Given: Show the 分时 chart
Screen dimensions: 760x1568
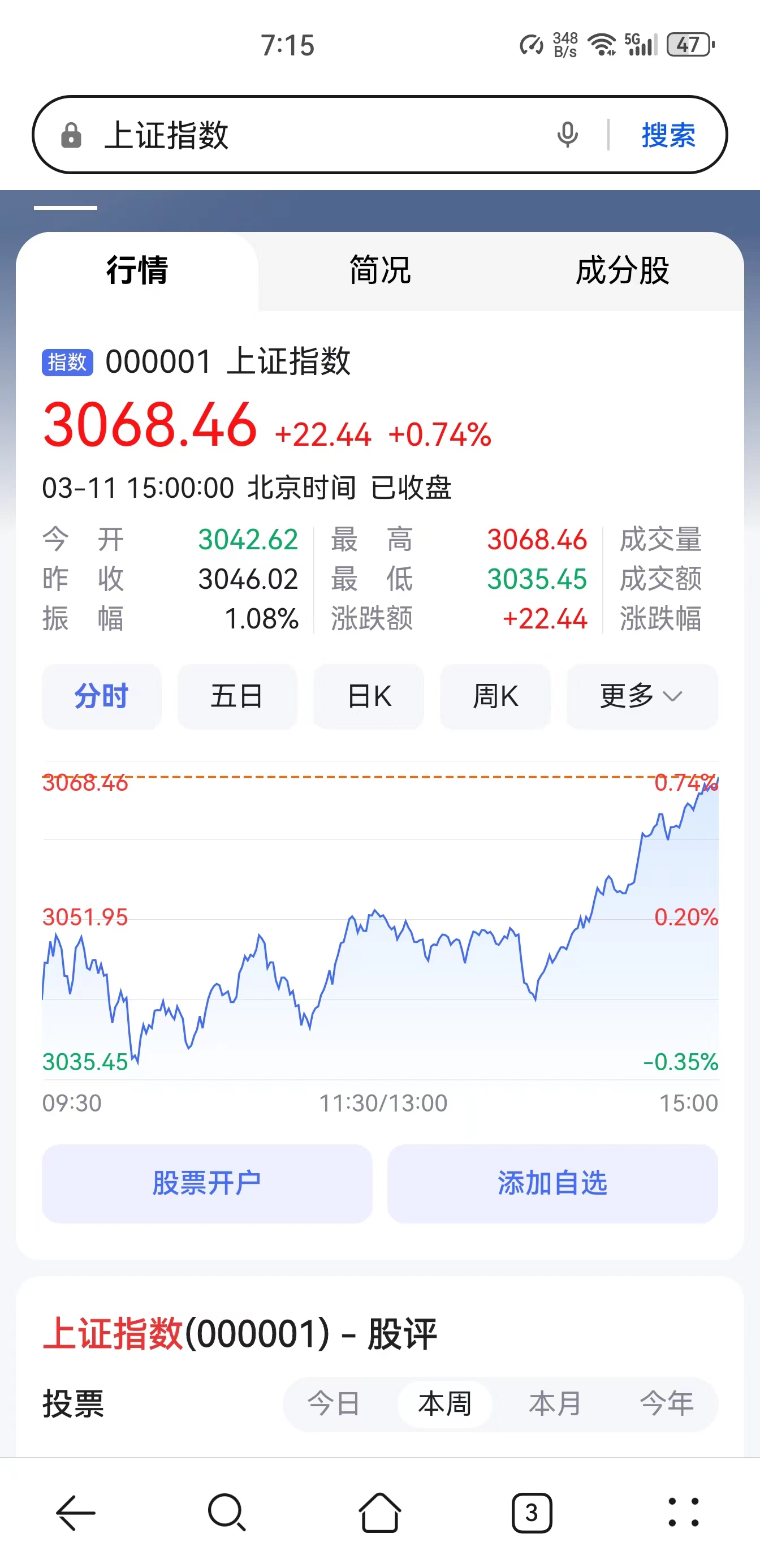Looking at the screenshot, I should 102,696.
